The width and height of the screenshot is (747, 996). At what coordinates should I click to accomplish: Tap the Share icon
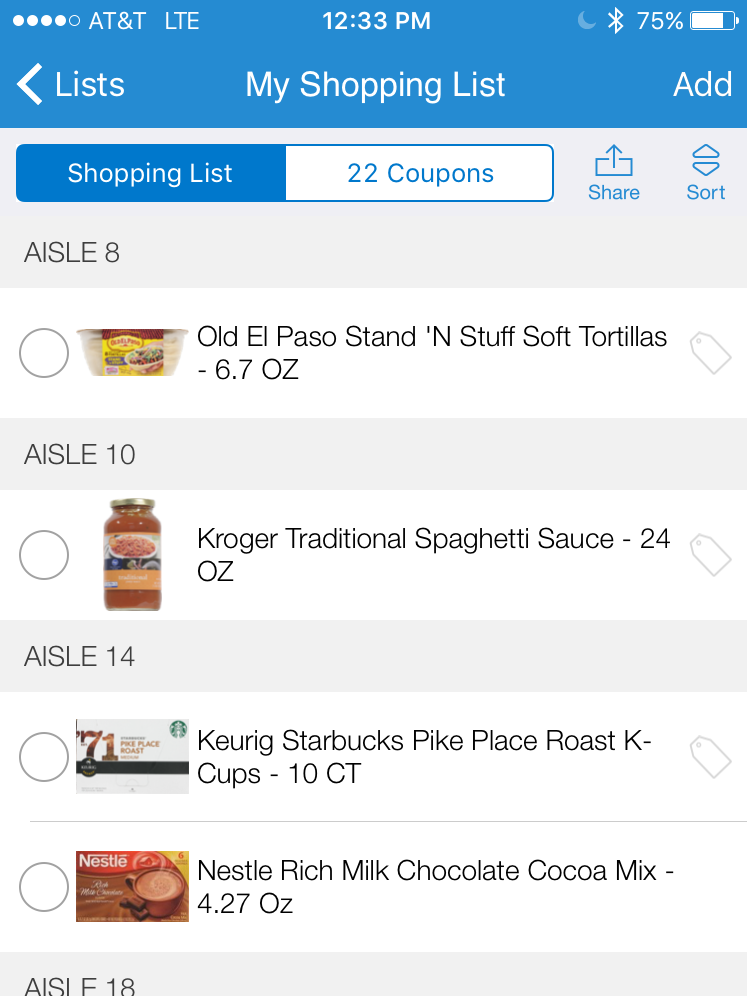pyautogui.click(x=613, y=172)
